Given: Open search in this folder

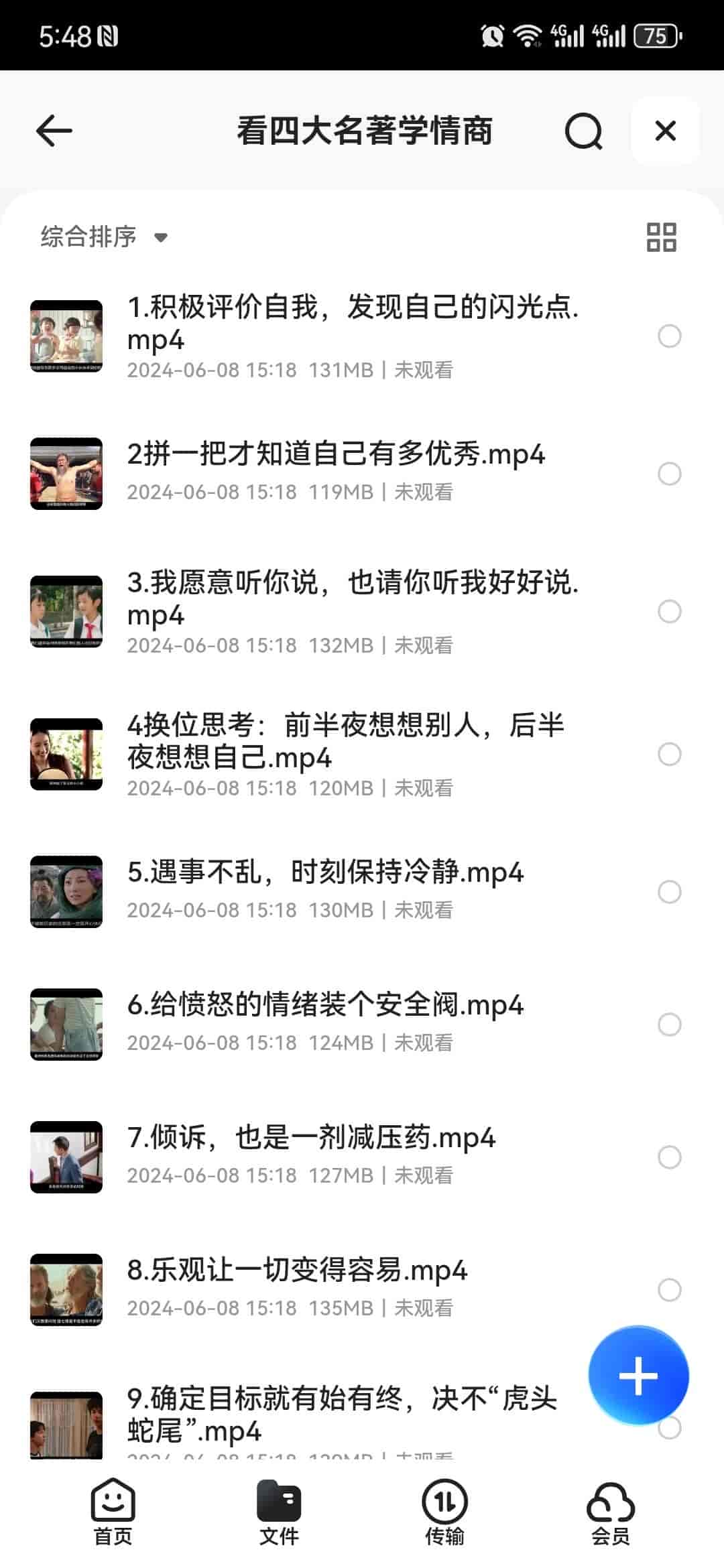Looking at the screenshot, I should point(583,131).
